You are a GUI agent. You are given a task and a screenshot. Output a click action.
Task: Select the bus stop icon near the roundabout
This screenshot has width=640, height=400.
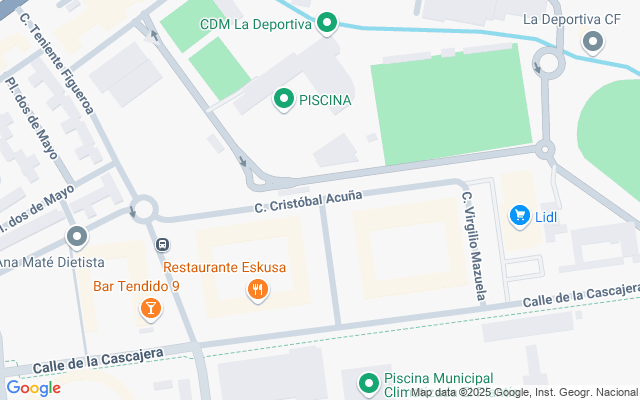[x=162, y=245]
